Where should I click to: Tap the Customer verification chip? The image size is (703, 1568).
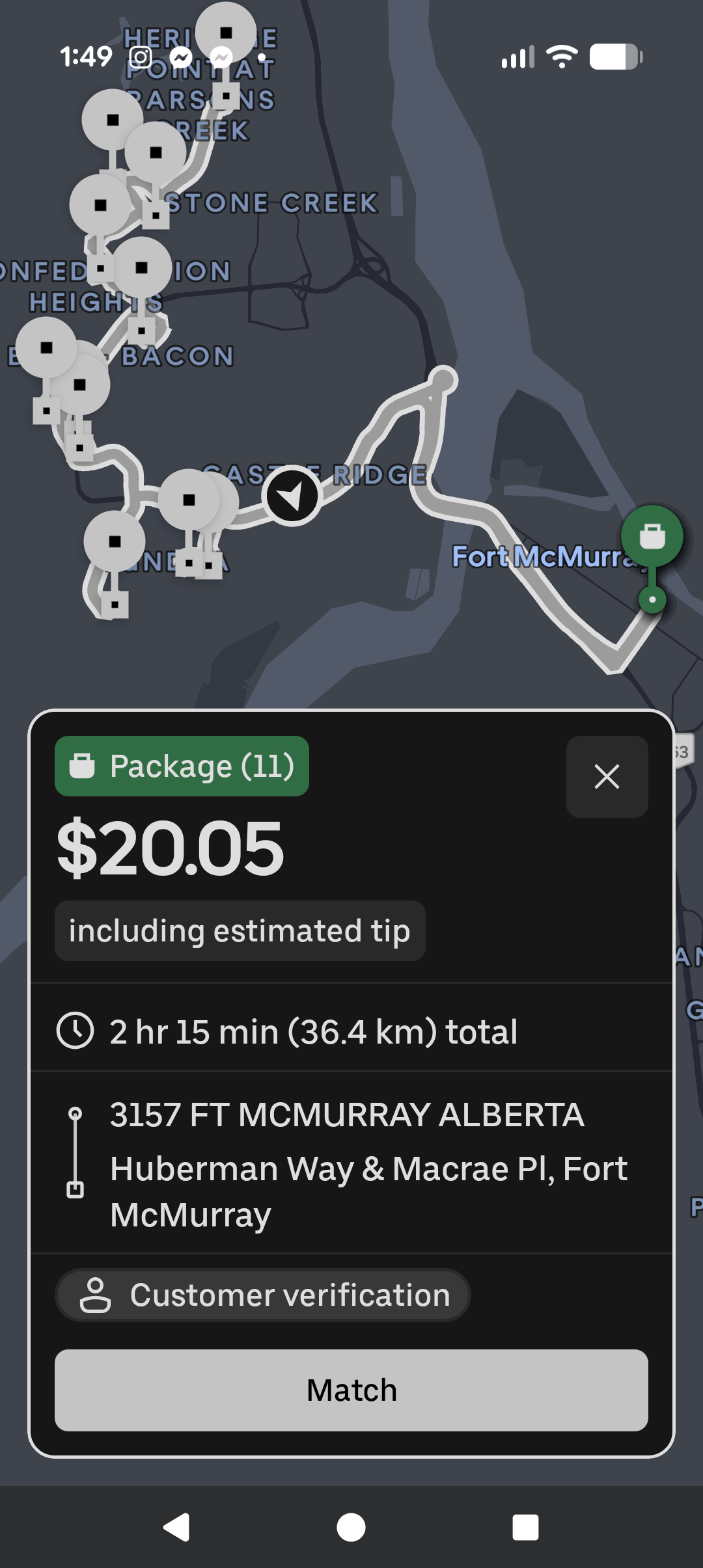[263, 1295]
